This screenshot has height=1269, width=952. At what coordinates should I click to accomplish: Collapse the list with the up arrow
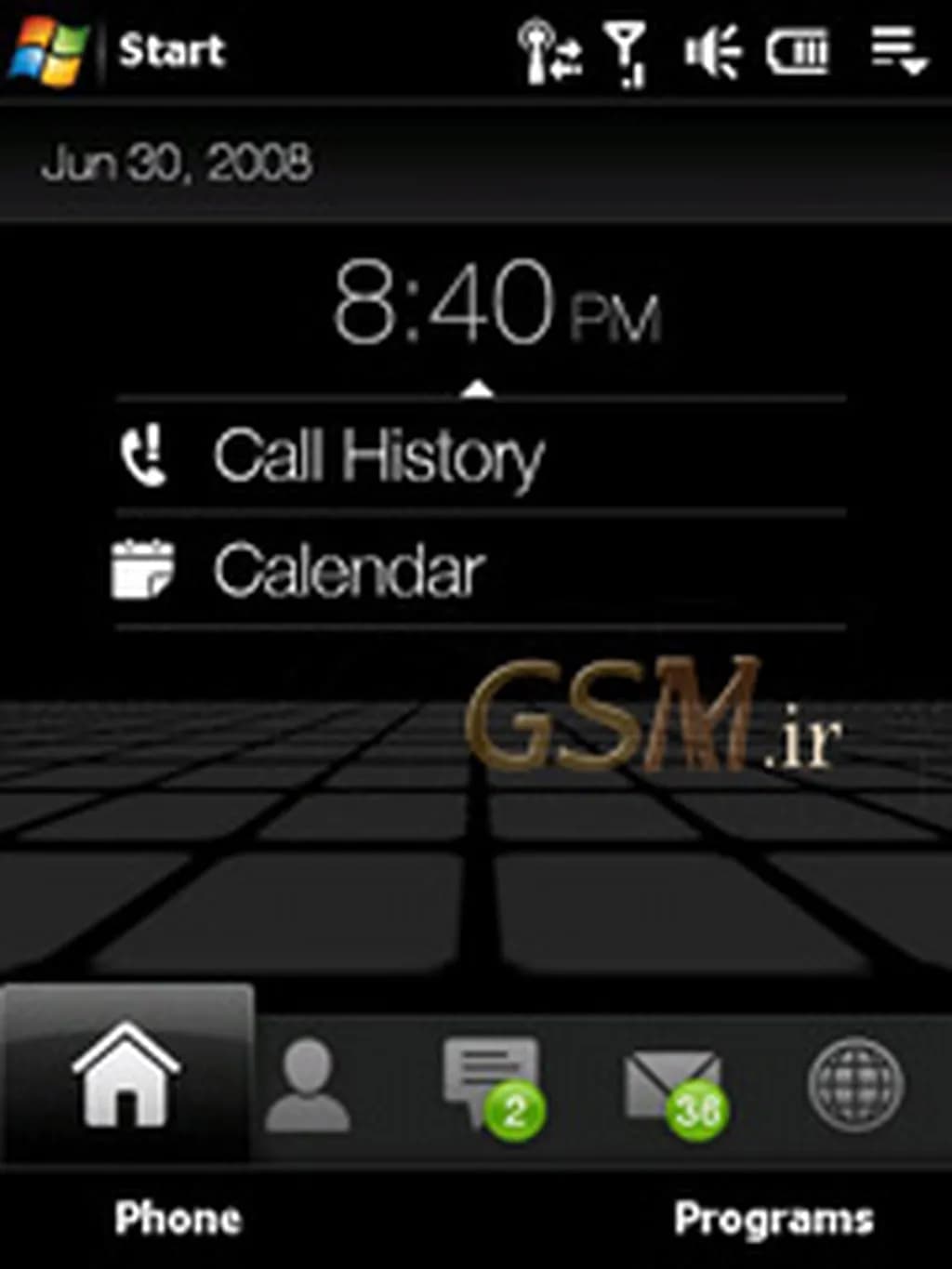click(x=478, y=389)
